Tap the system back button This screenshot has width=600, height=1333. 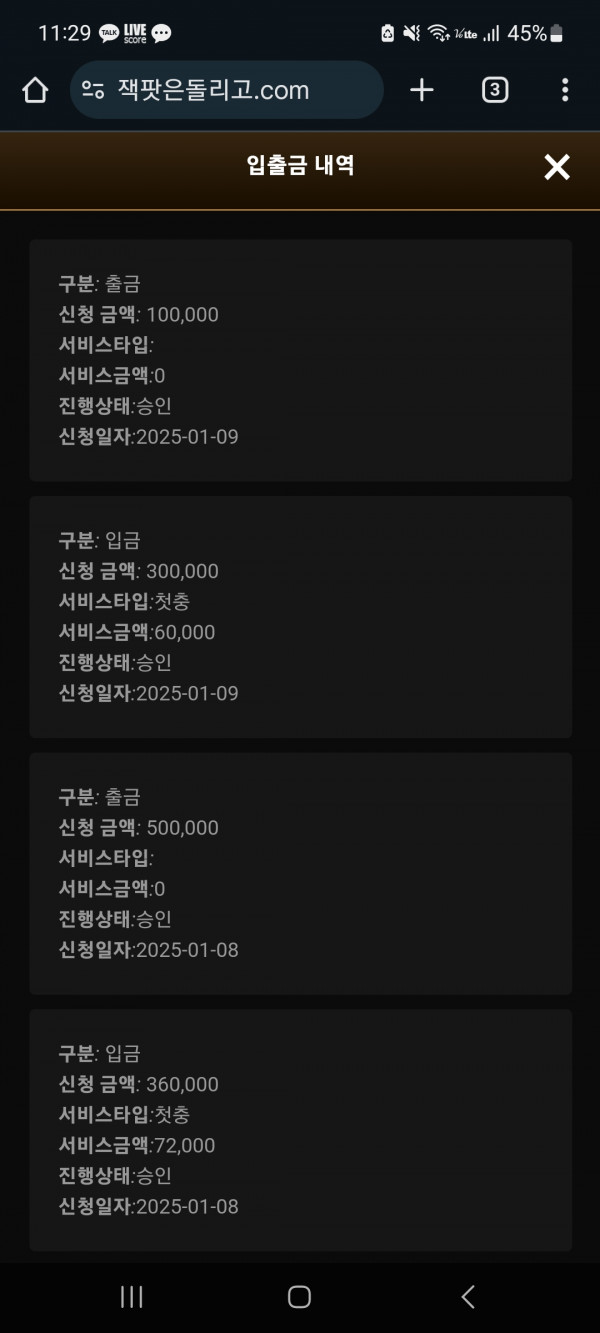pyautogui.click(x=467, y=1297)
